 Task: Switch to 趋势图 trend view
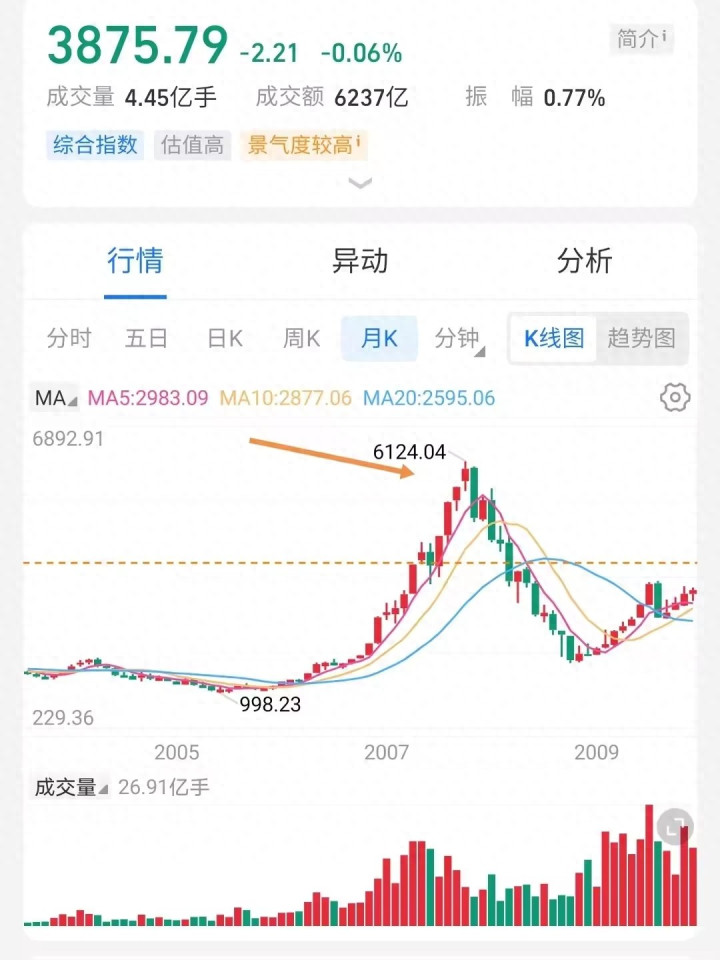[642, 339]
